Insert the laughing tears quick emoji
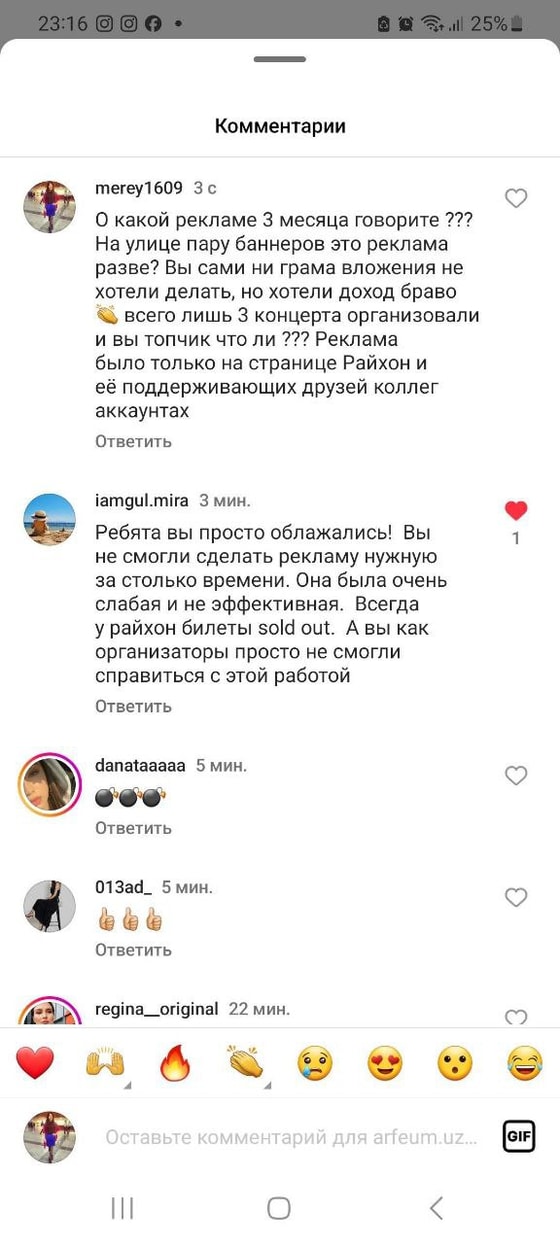The height and width of the screenshot is (1244, 560). pyautogui.click(x=525, y=1064)
